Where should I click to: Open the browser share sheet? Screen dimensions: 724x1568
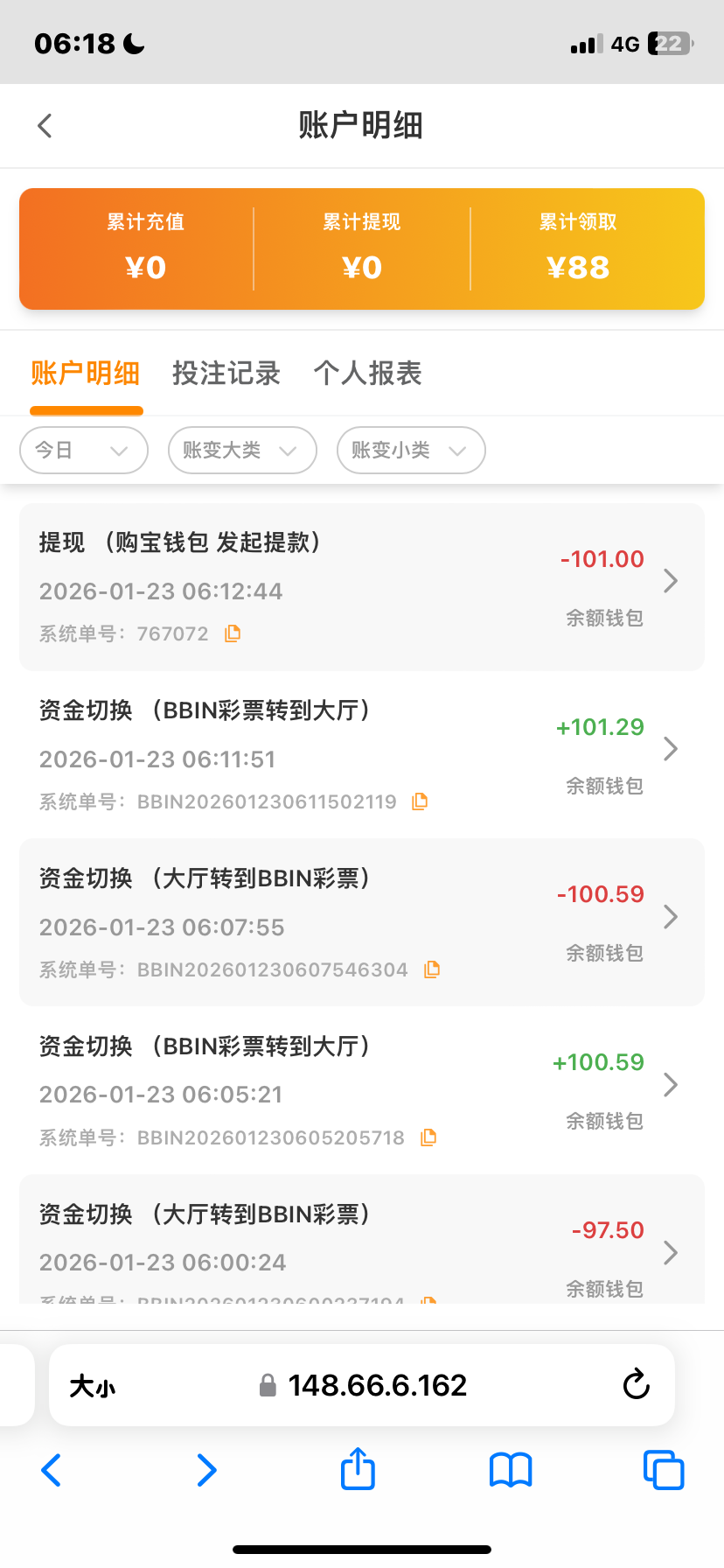(358, 1469)
